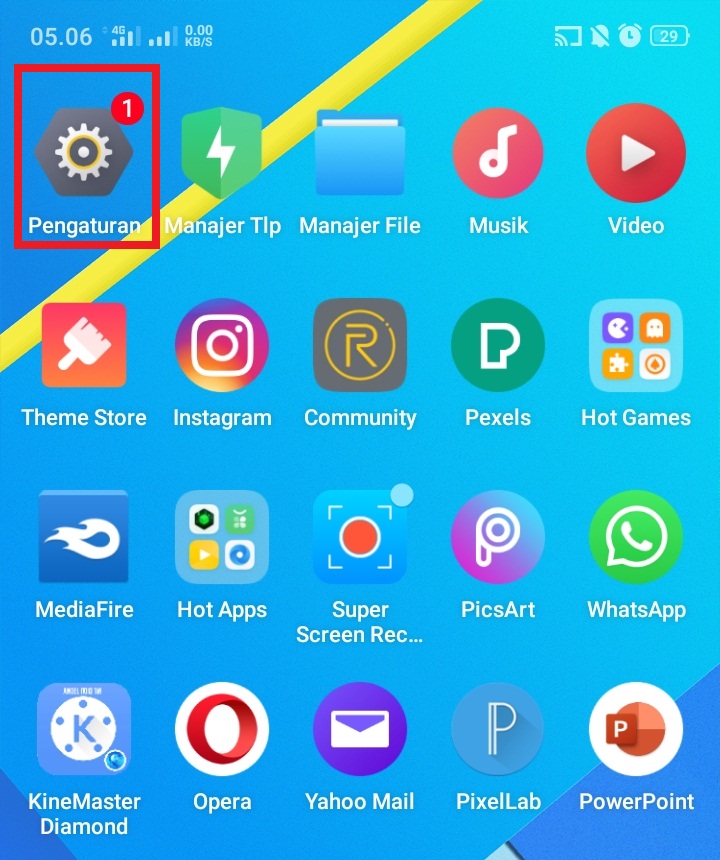
Task: Launch Pexels app
Action: click(x=498, y=345)
